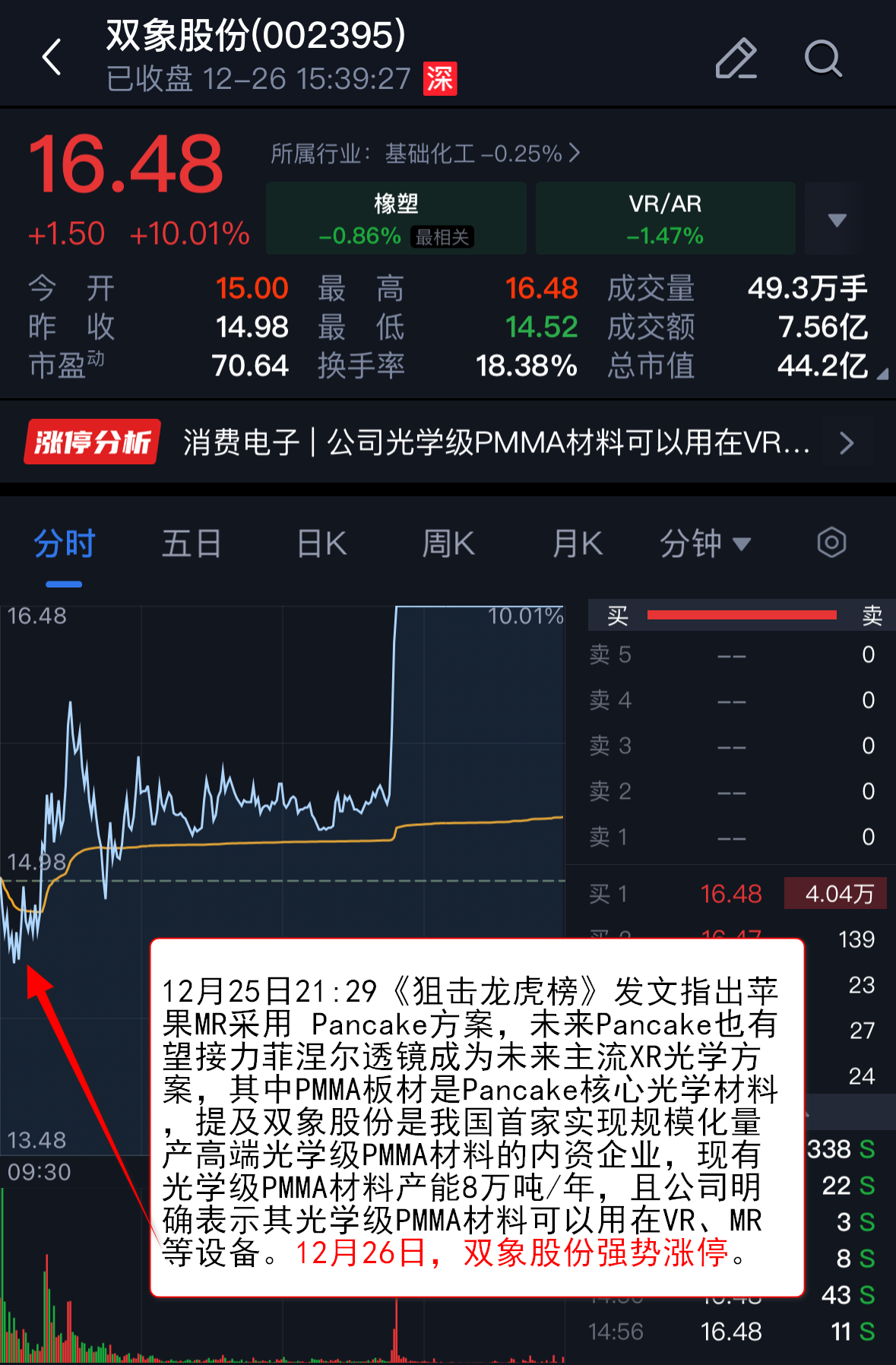Open the 基础化工 industry link

click(426, 154)
